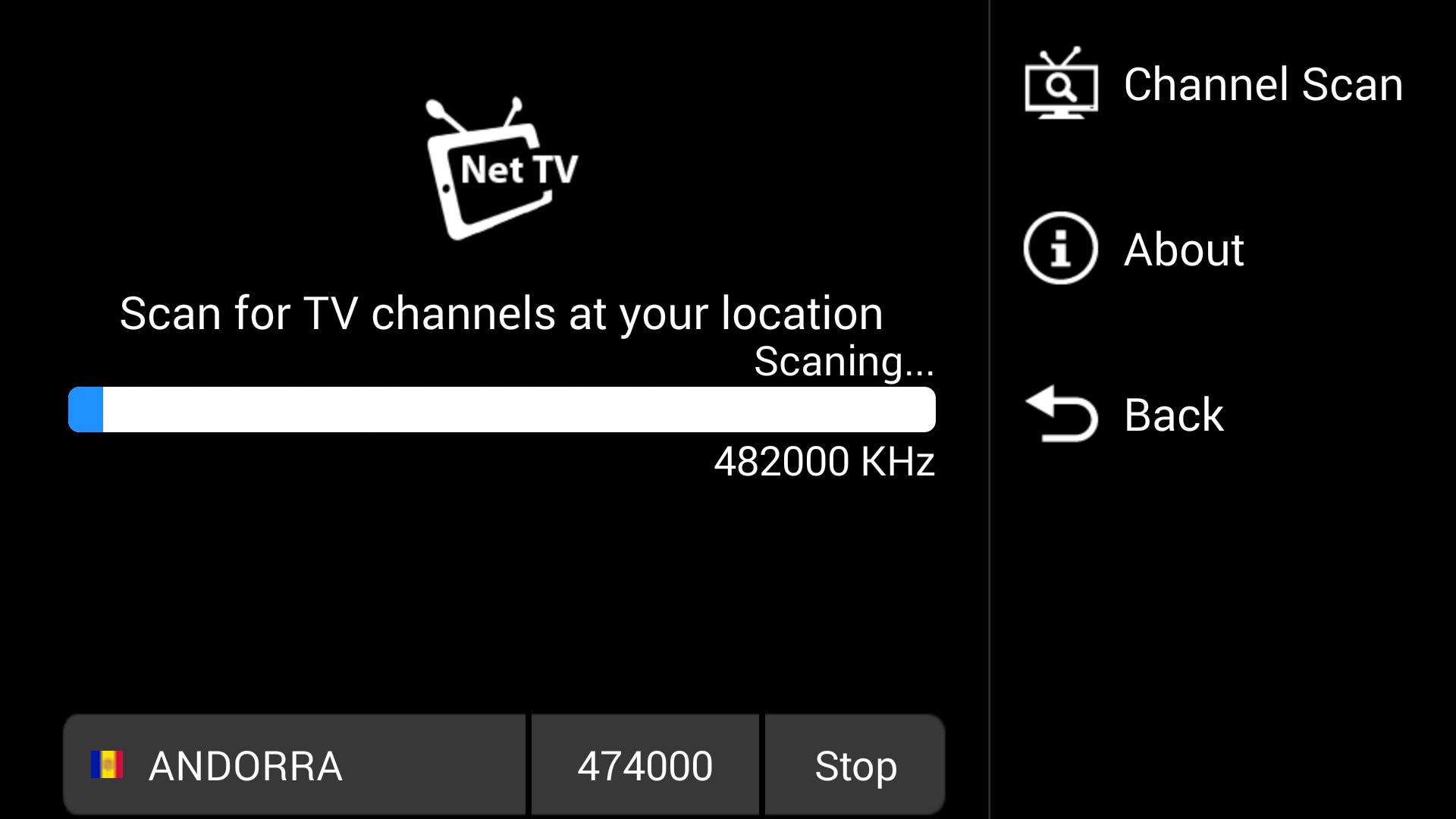Tap the 474000 frequency field

pyautogui.click(x=645, y=764)
